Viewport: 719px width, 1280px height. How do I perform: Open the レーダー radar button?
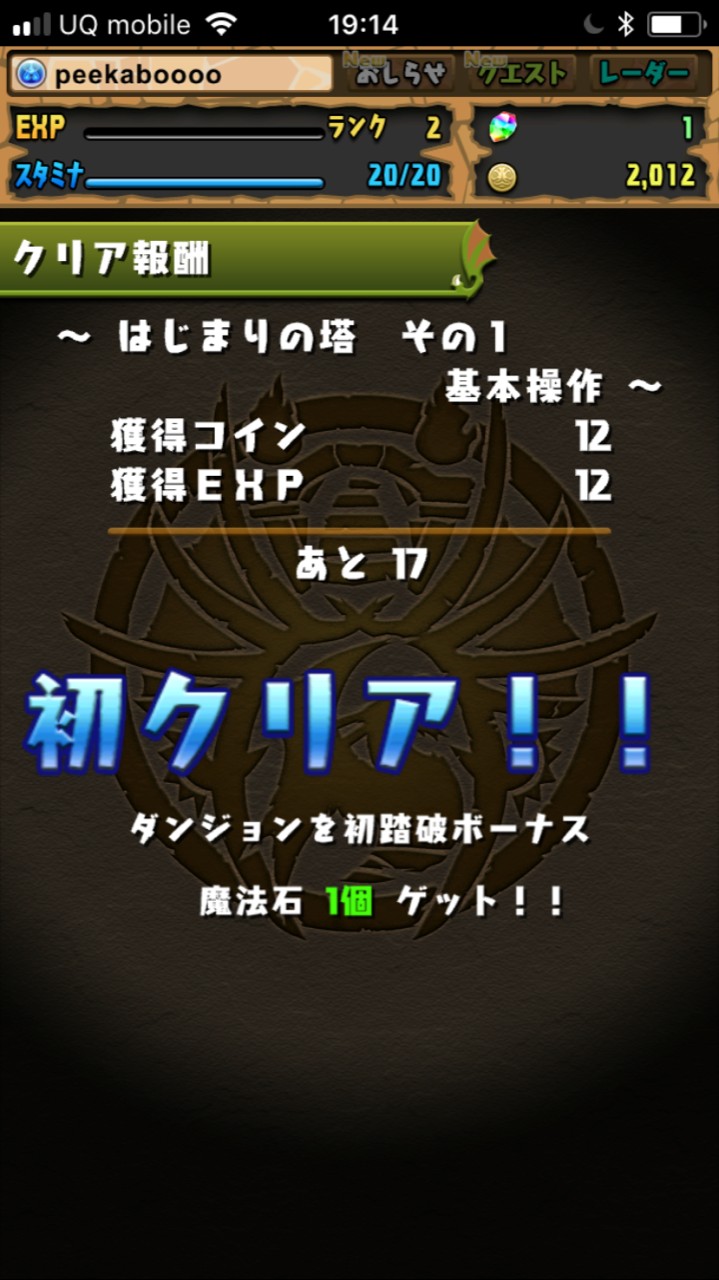(x=642, y=73)
